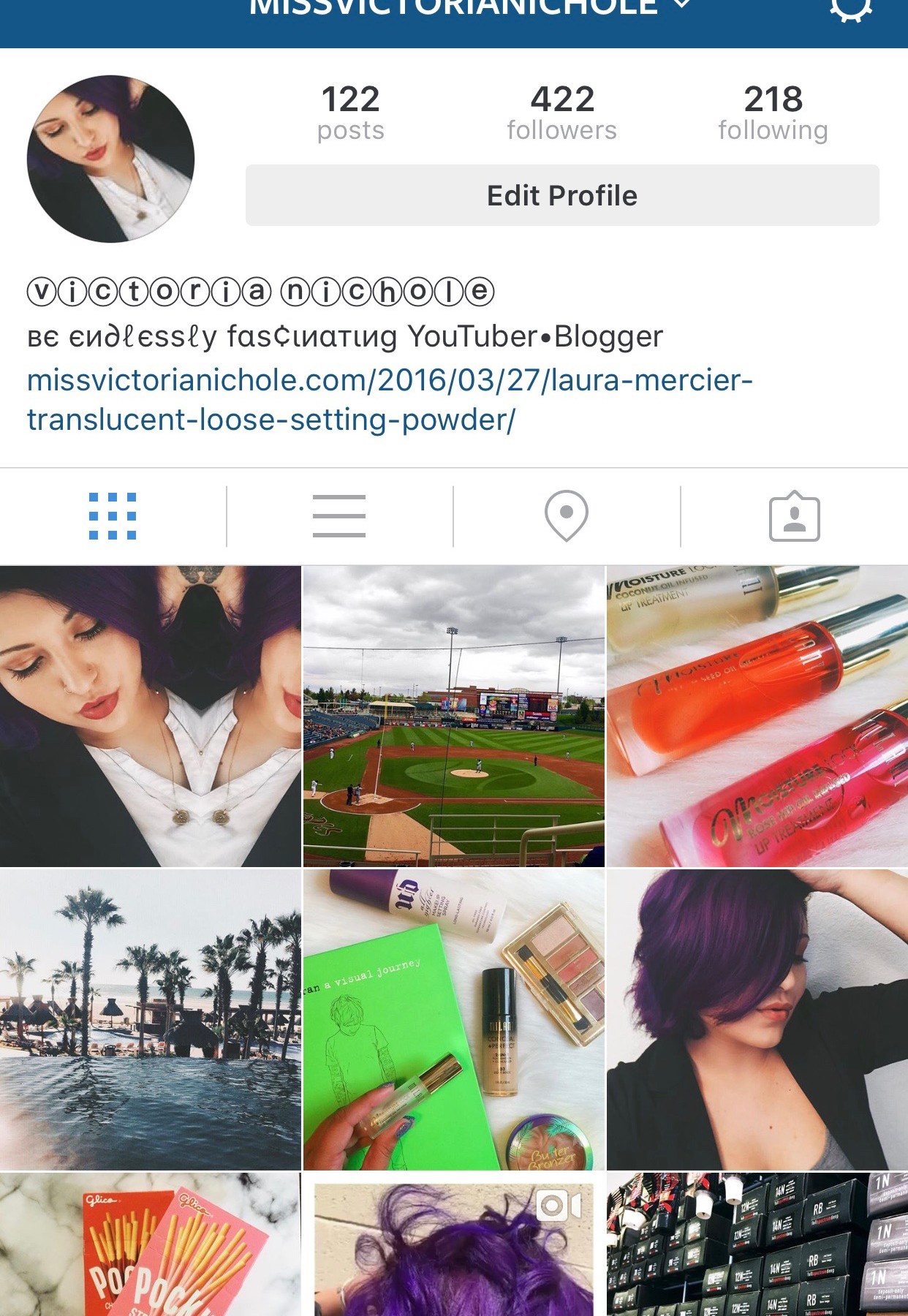Viewport: 908px width, 1316px height.
Task: Open the tagged photos tab
Action: click(x=794, y=516)
